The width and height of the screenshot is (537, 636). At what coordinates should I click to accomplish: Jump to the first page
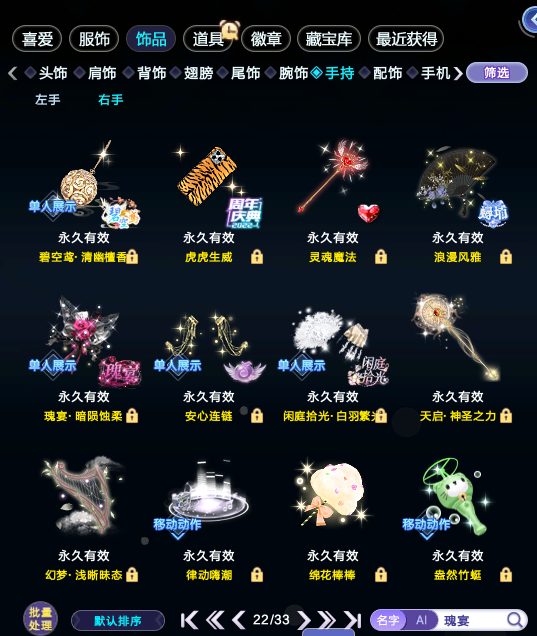tap(189, 620)
